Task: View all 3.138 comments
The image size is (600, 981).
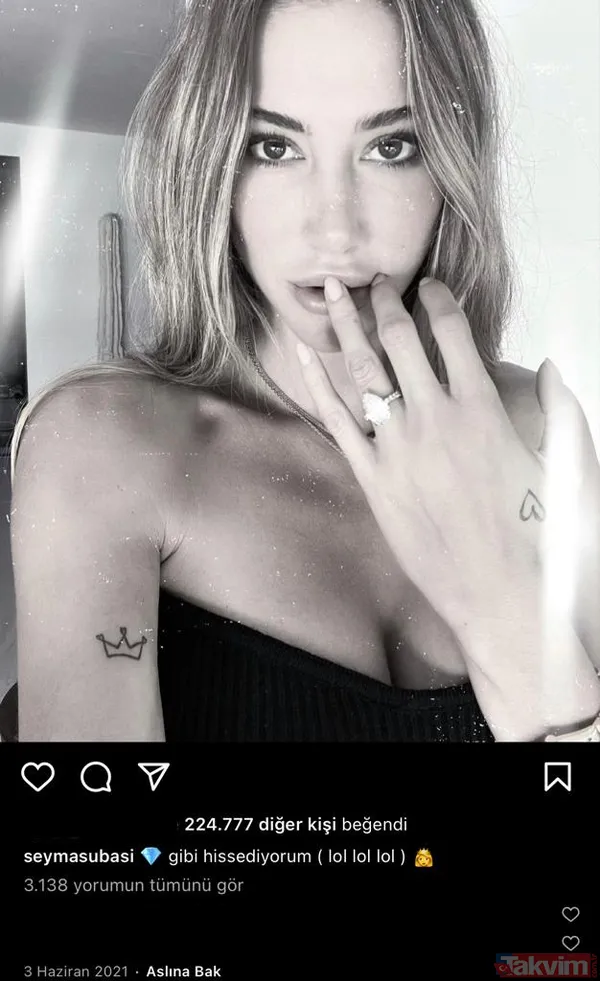Action: tap(133, 885)
